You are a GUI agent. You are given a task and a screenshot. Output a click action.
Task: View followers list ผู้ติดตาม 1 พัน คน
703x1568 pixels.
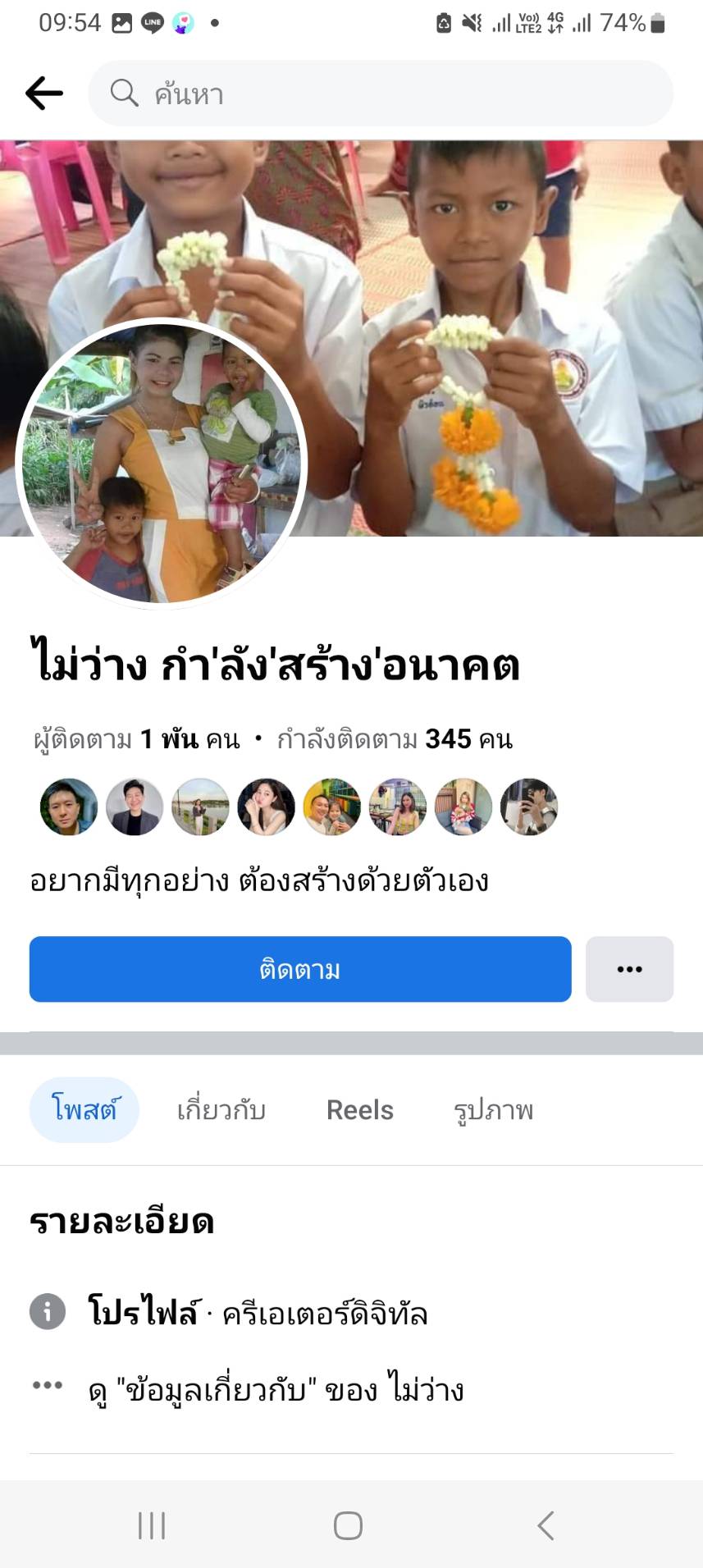tap(136, 739)
